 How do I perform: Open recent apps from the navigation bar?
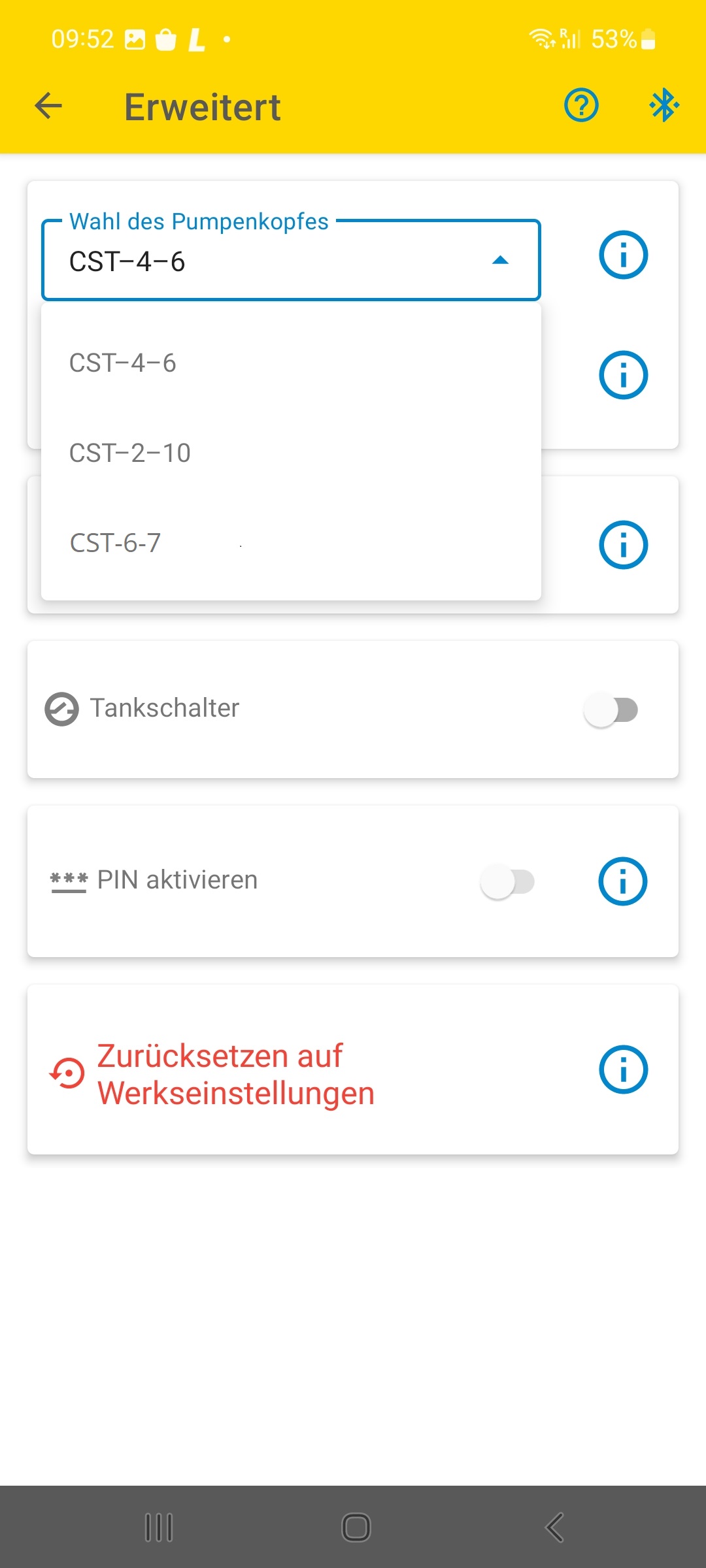[x=159, y=1527]
